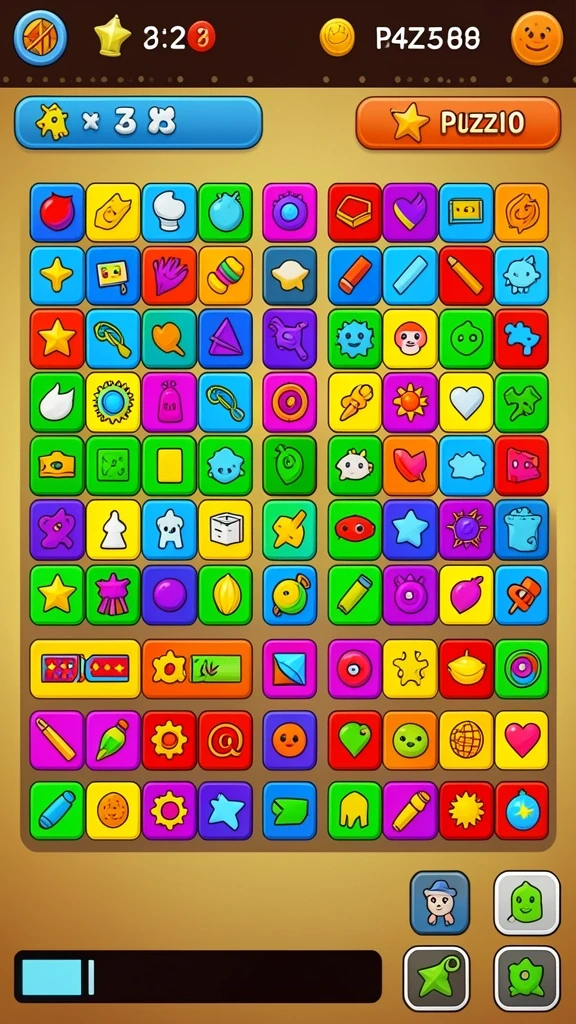Viewport: 576px width, 1024px height.
Task: Pick the pink heart on yellow tile
Action: [x=522, y=740]
